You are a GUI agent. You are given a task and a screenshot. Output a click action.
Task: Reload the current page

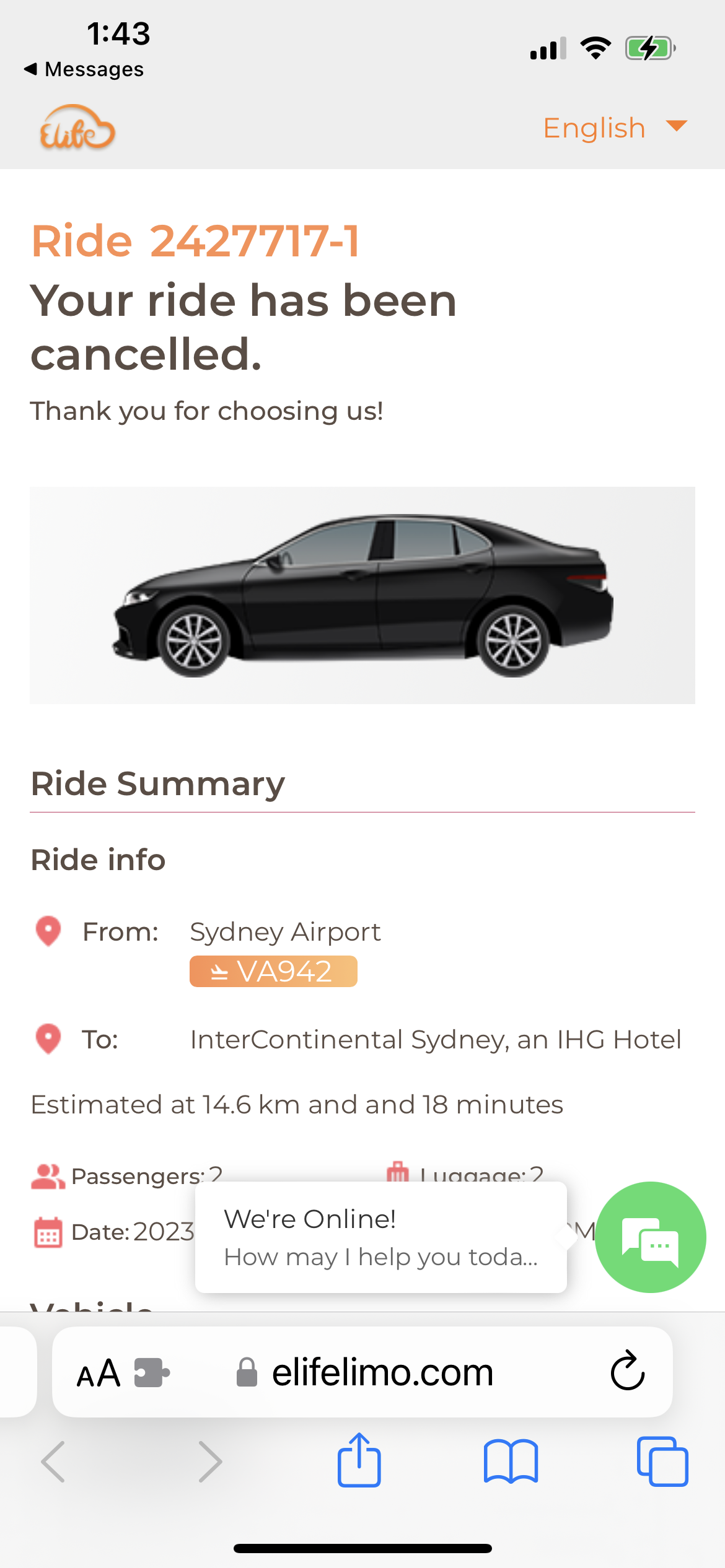[x=628, y=1371]
